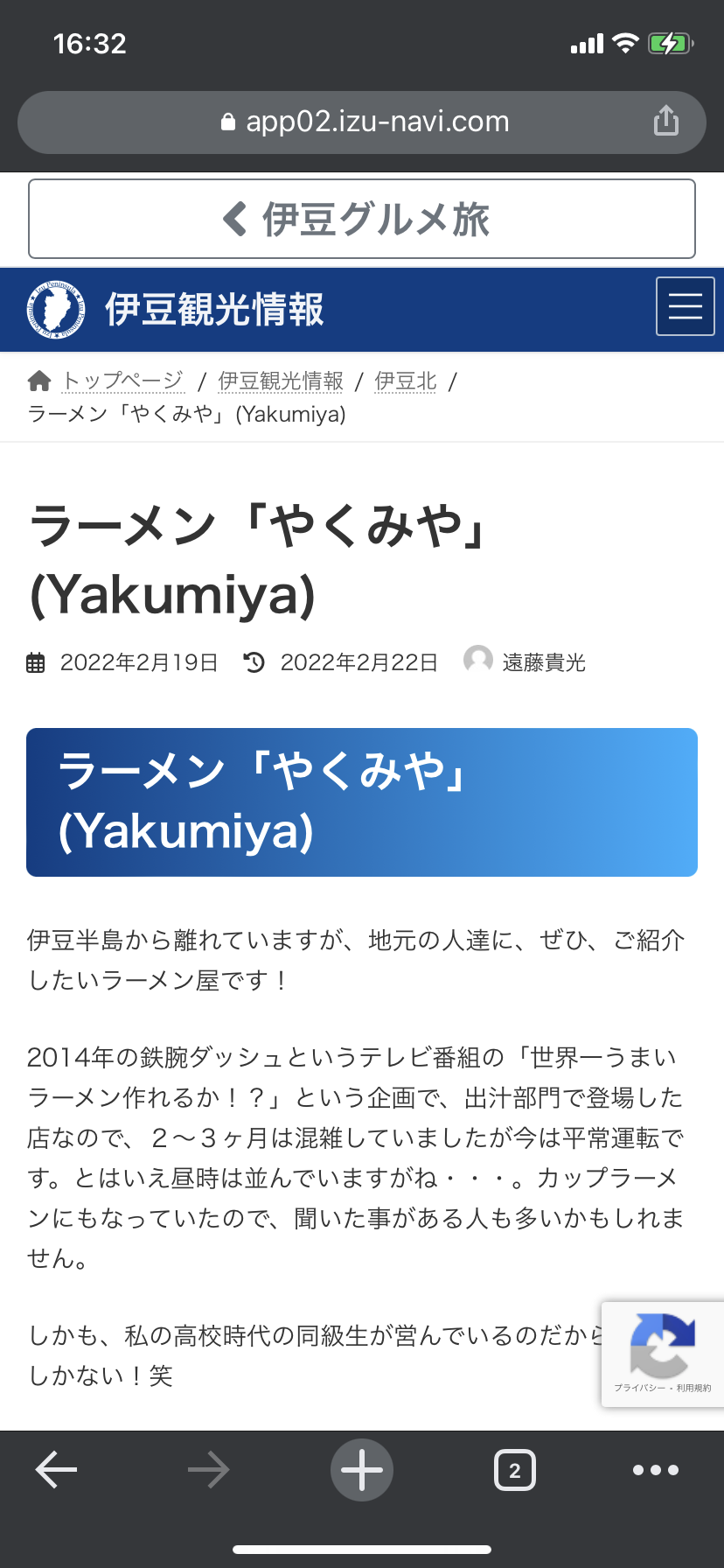
Task: Go back with the browser back arrow
Action: [x=57, y=1470]
